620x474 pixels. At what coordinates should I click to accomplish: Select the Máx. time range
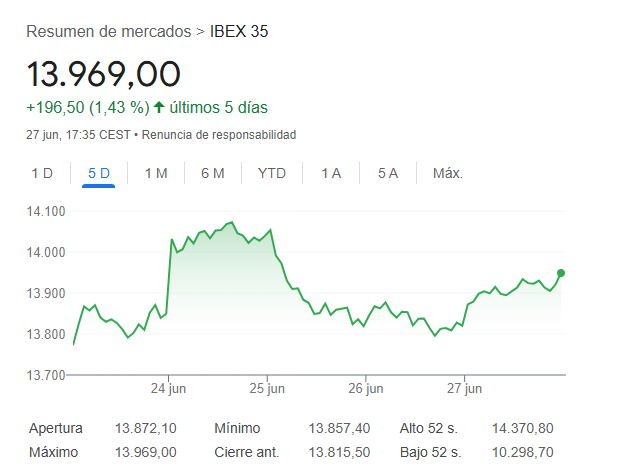447,174
